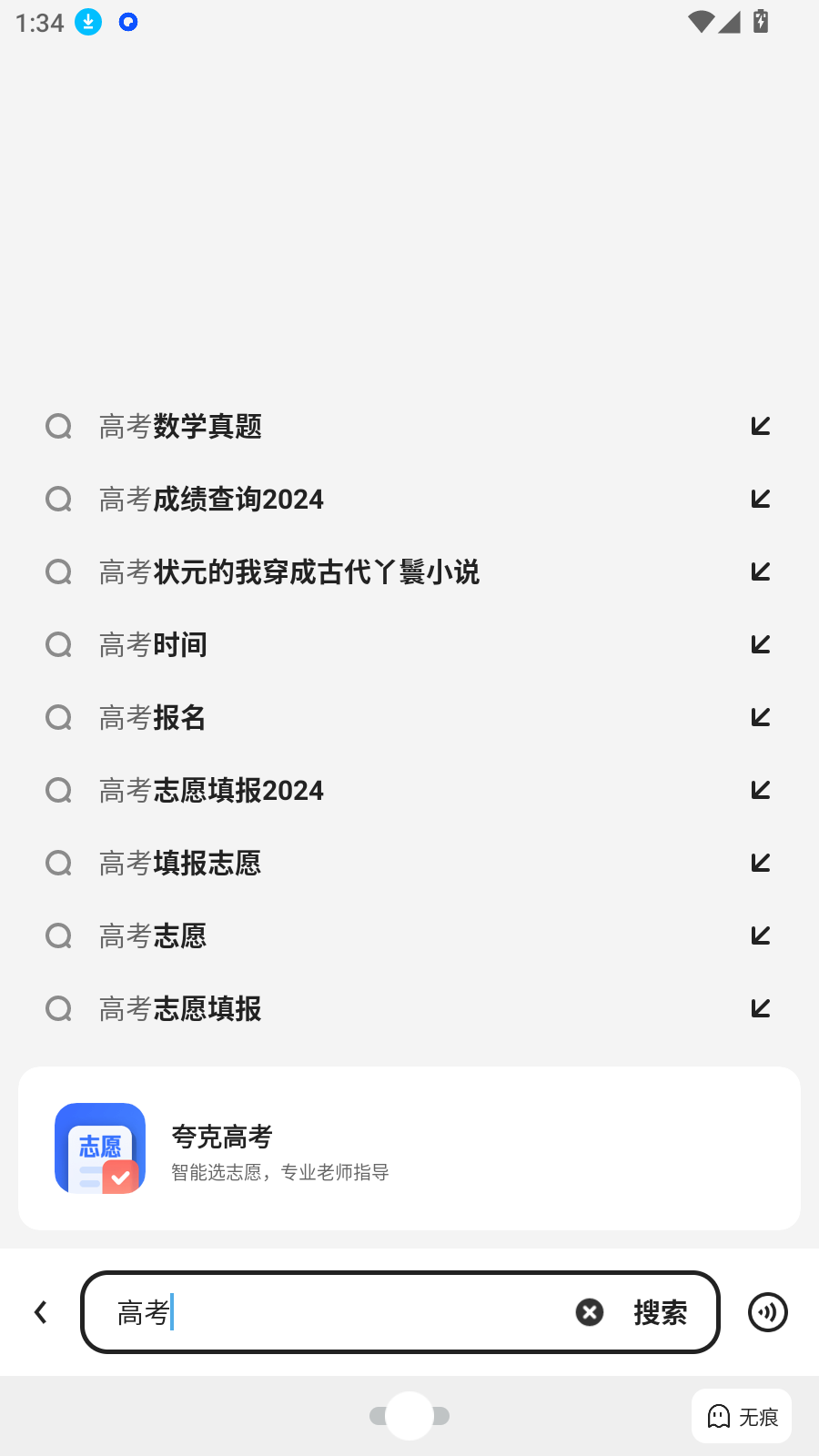Tap the download status icon in status bar
Image resolution: width=819 pixels, height=1456 pixels.
(x=87, y=21)
